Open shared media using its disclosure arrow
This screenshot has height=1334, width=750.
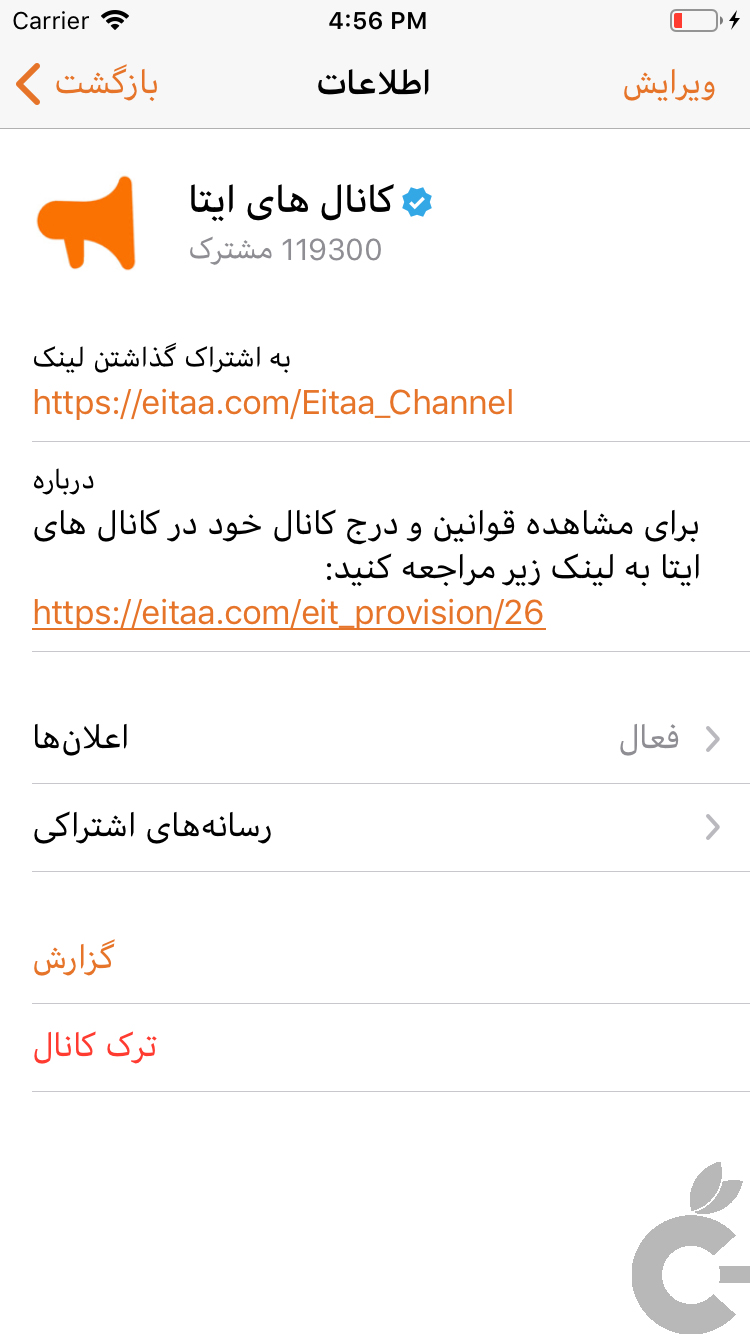point(712,826)
